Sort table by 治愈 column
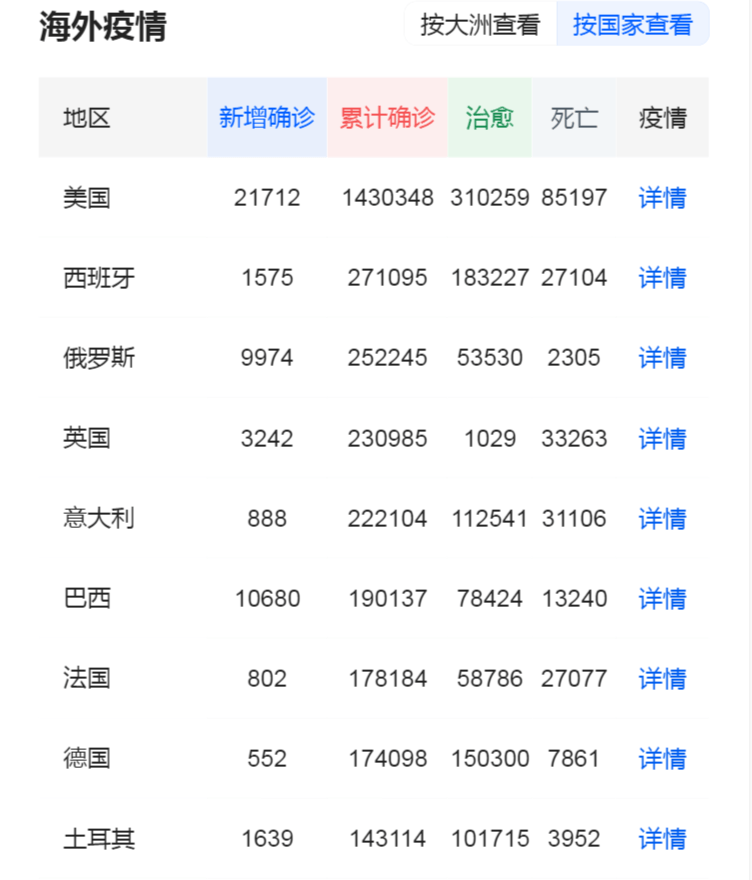 tap(490, 117)
